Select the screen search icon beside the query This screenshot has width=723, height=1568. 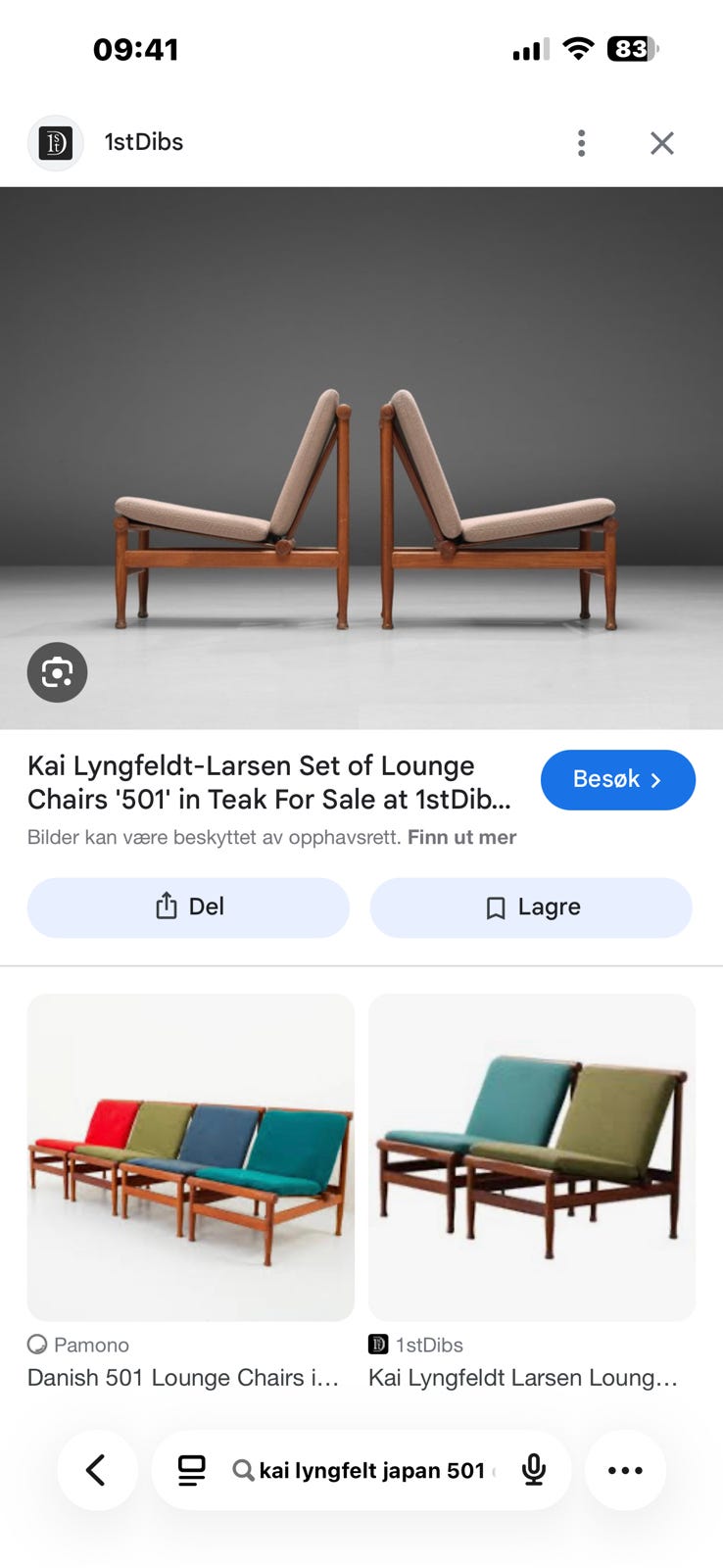pos(191,1470)
